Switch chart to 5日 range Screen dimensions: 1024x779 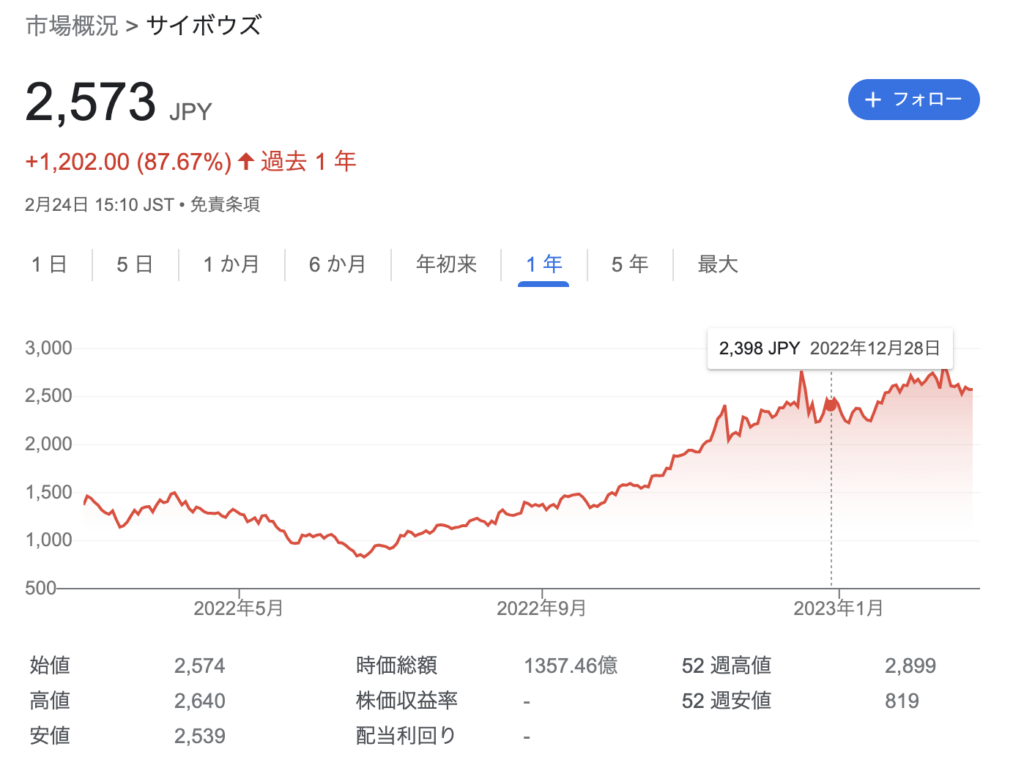(x=135, y=265)
